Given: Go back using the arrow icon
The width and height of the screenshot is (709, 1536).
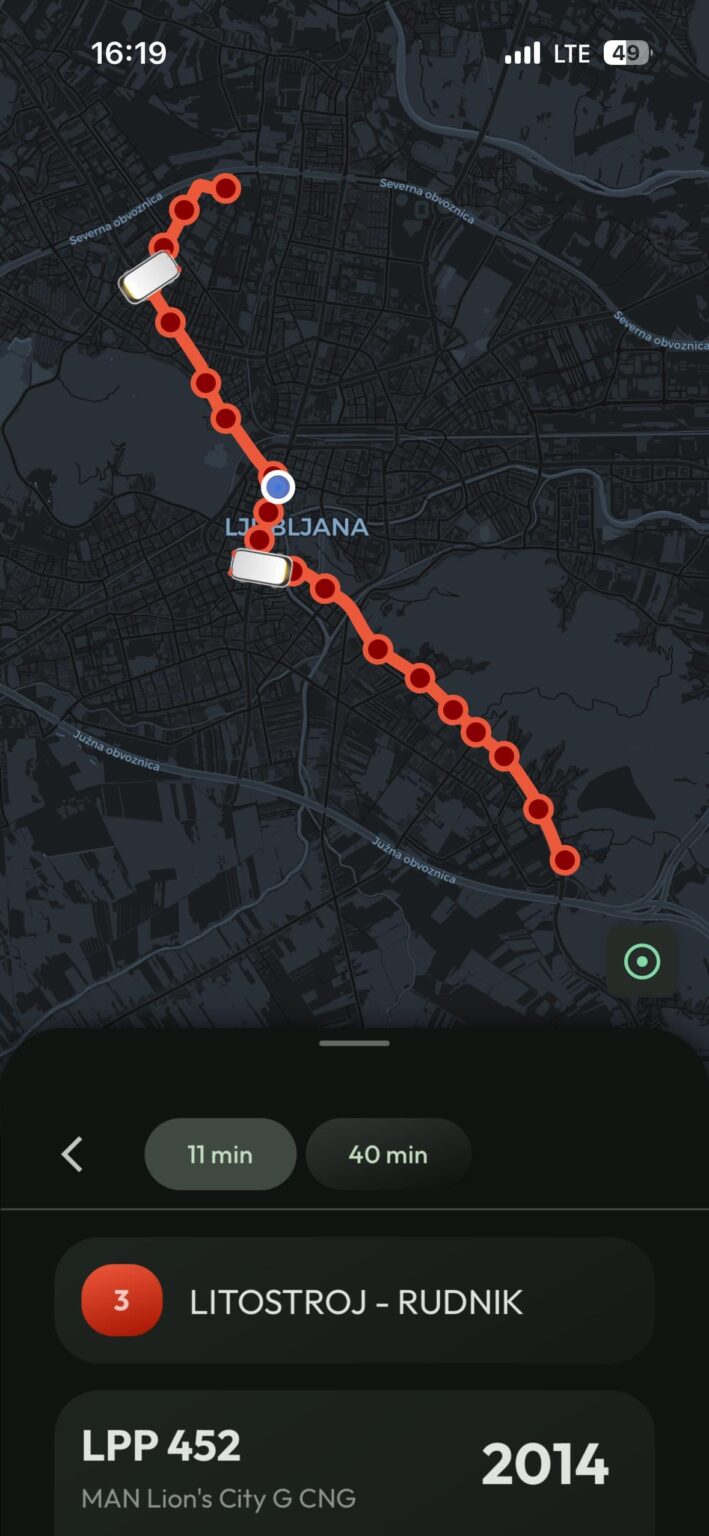Looking at the screenshot, I should click(72, 1154).
